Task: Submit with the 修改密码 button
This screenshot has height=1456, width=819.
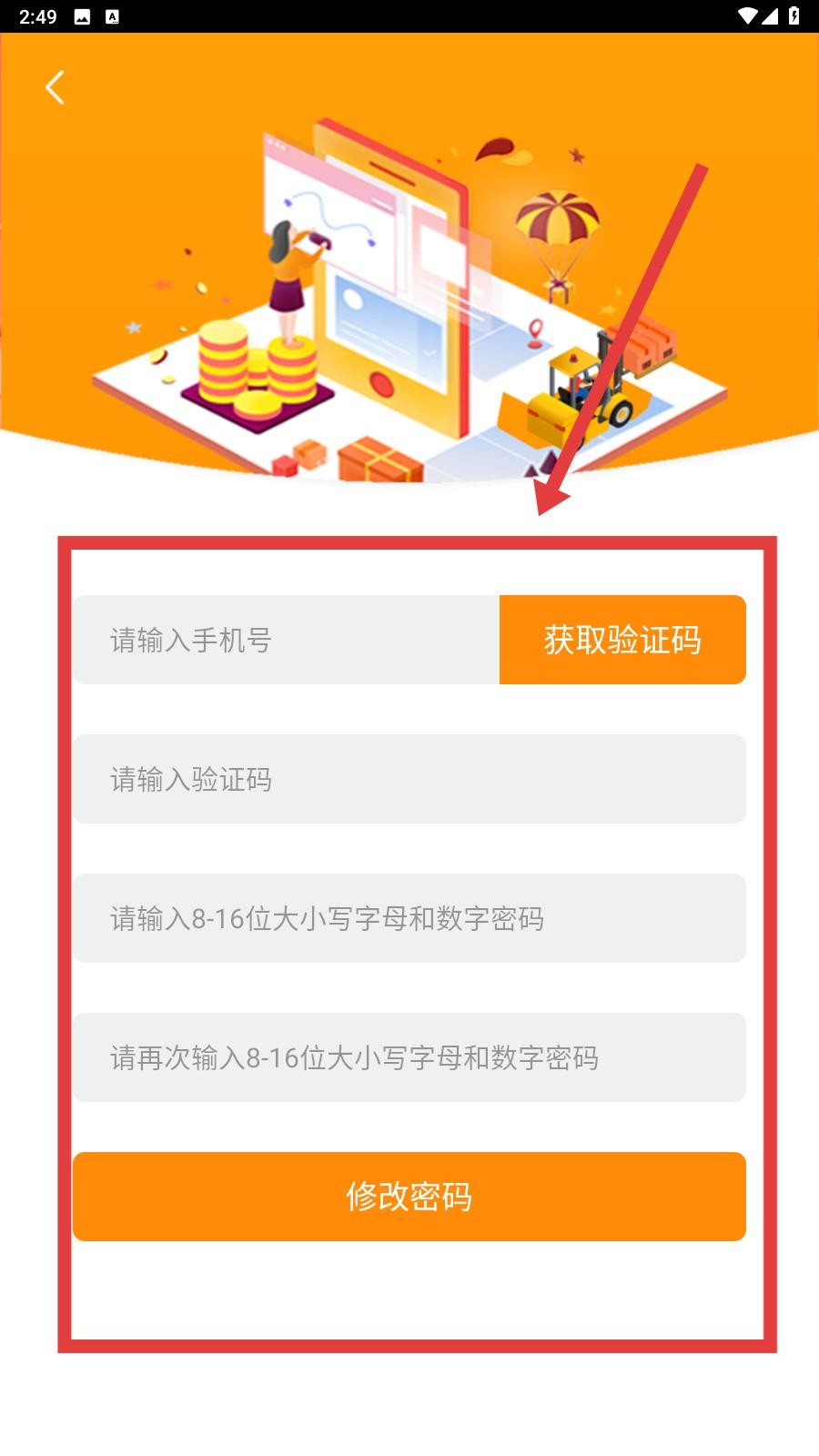Action: pyautogui.click(x=409, y=1197)
